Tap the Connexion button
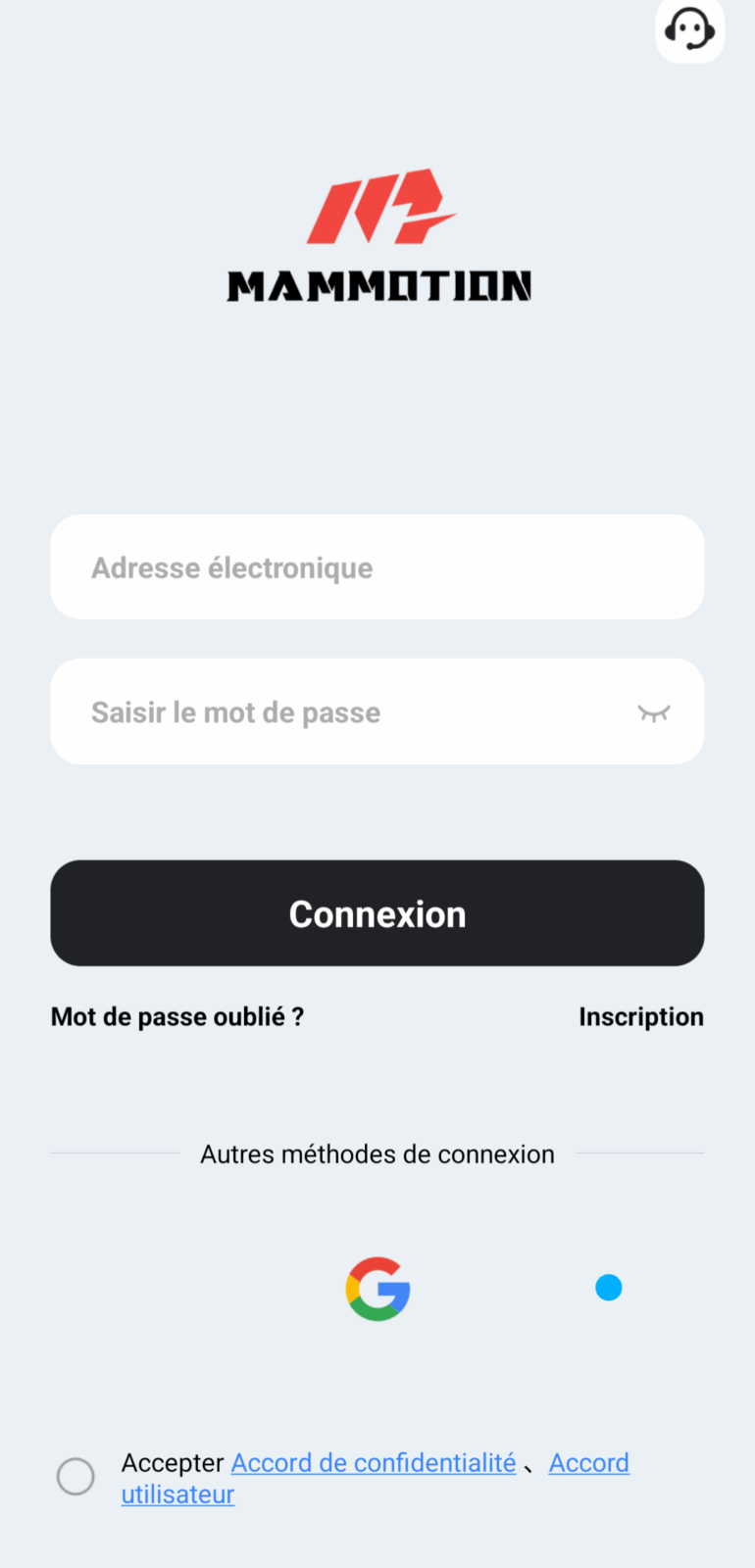This screenshot has height=1568, width=755. tap(377, 913)
